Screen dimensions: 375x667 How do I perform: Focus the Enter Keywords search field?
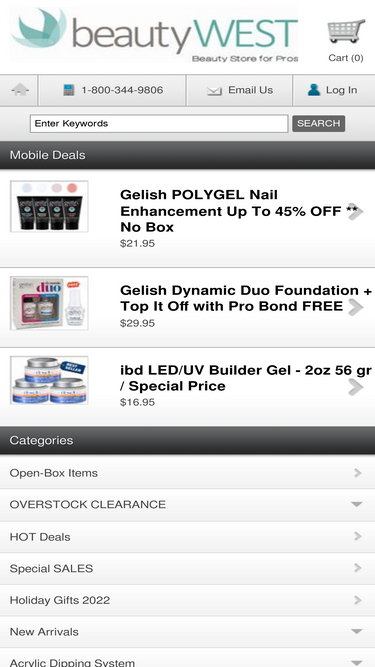[x=159, y=124]
